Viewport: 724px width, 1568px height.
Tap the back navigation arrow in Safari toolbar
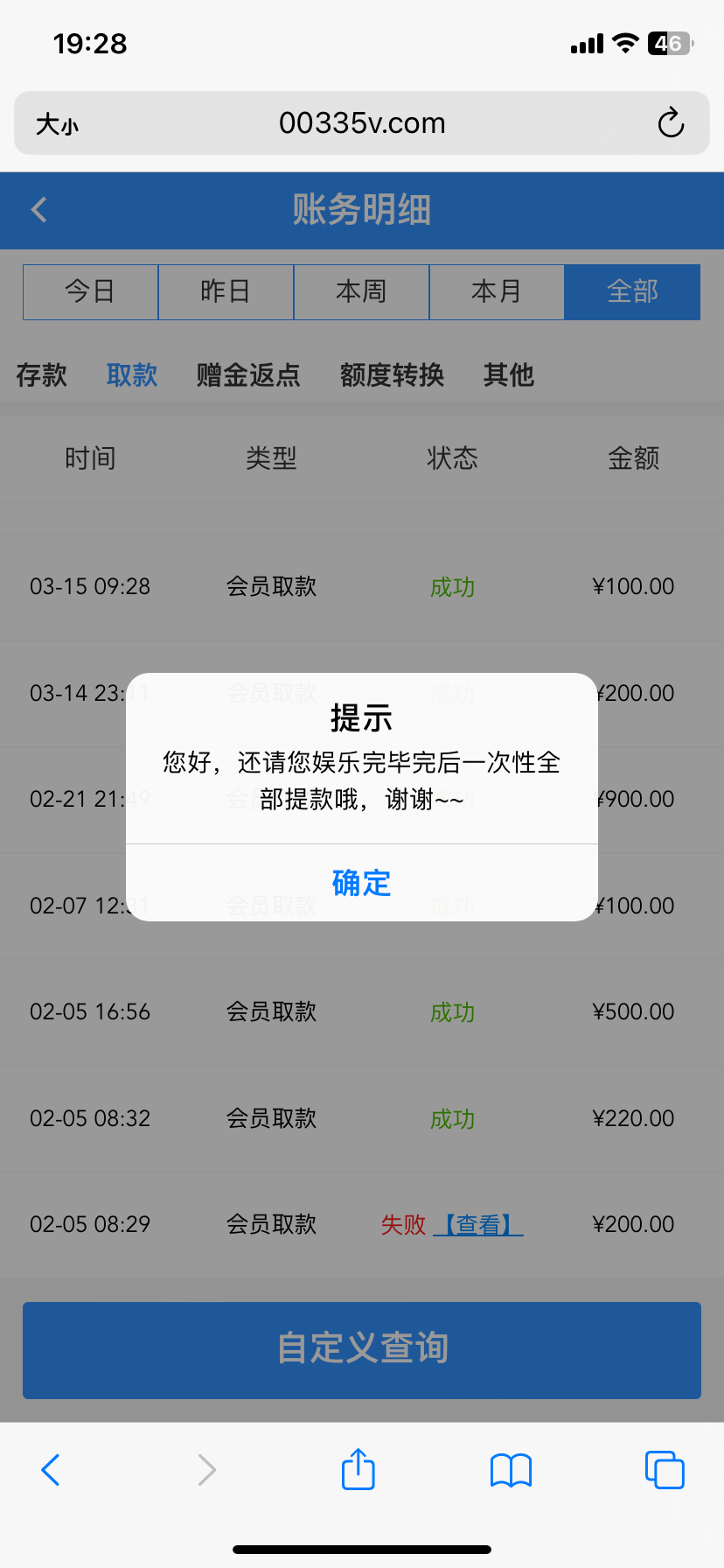[50, 1470]
